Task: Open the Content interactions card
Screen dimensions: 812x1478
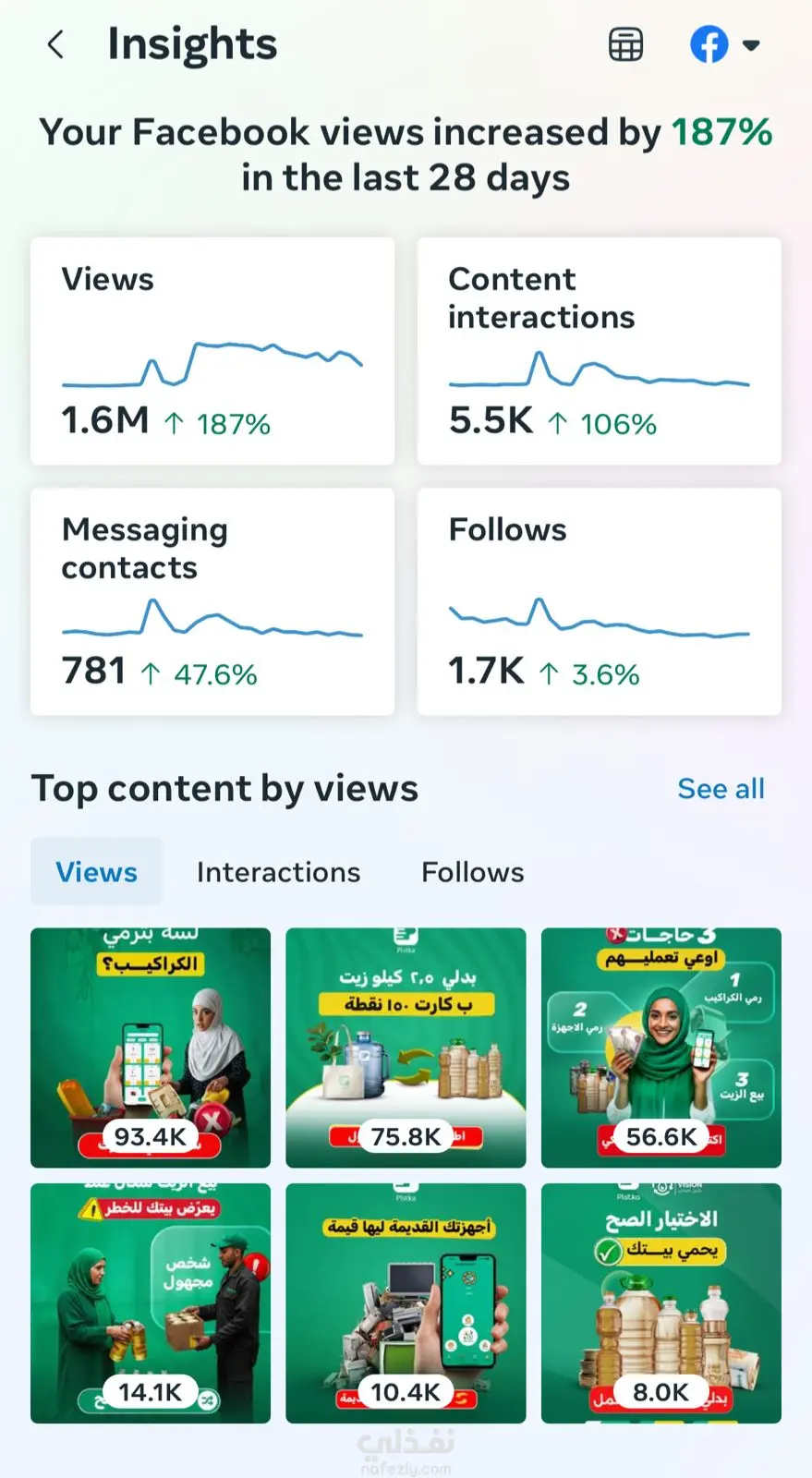Action: [599, 351]
